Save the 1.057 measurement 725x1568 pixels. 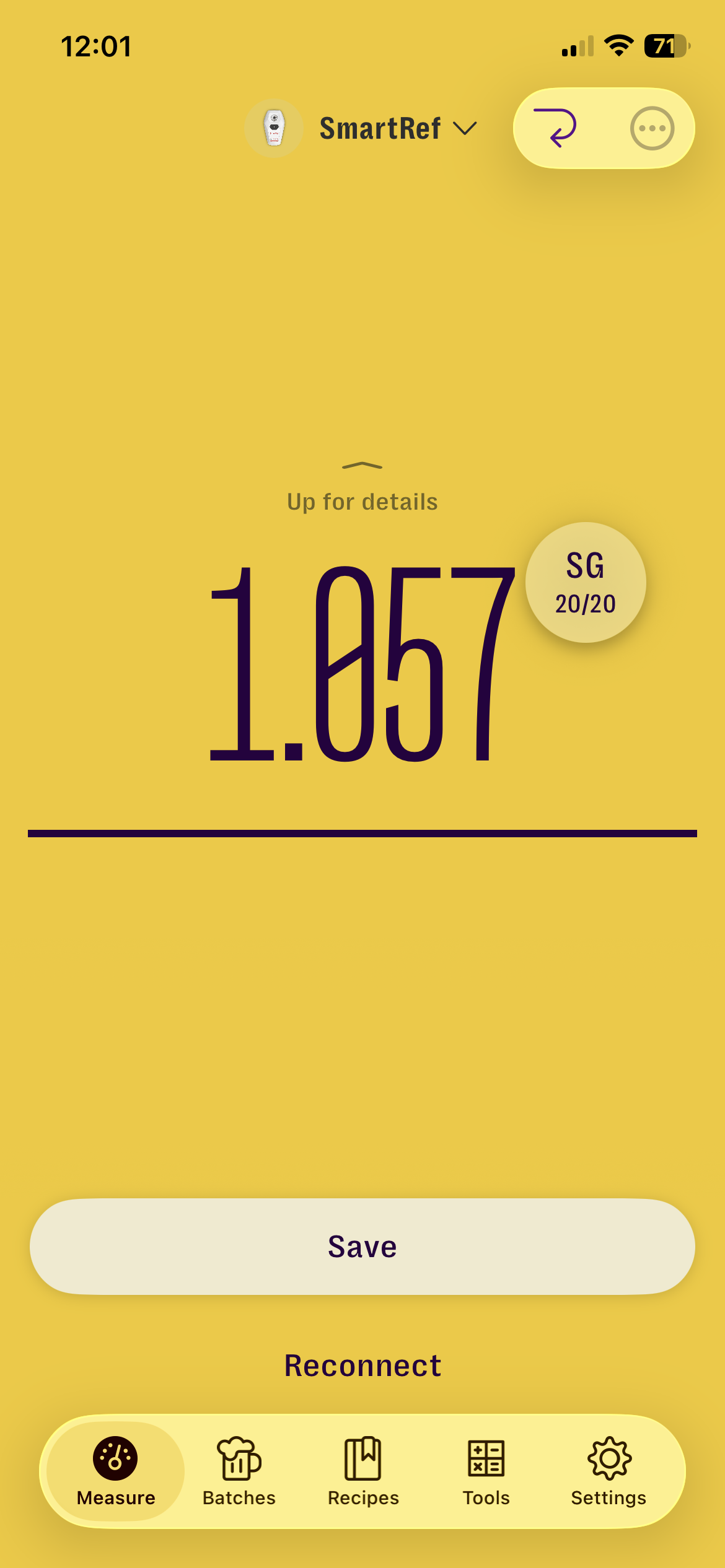pyautogui.click(x=362, y=1246)
